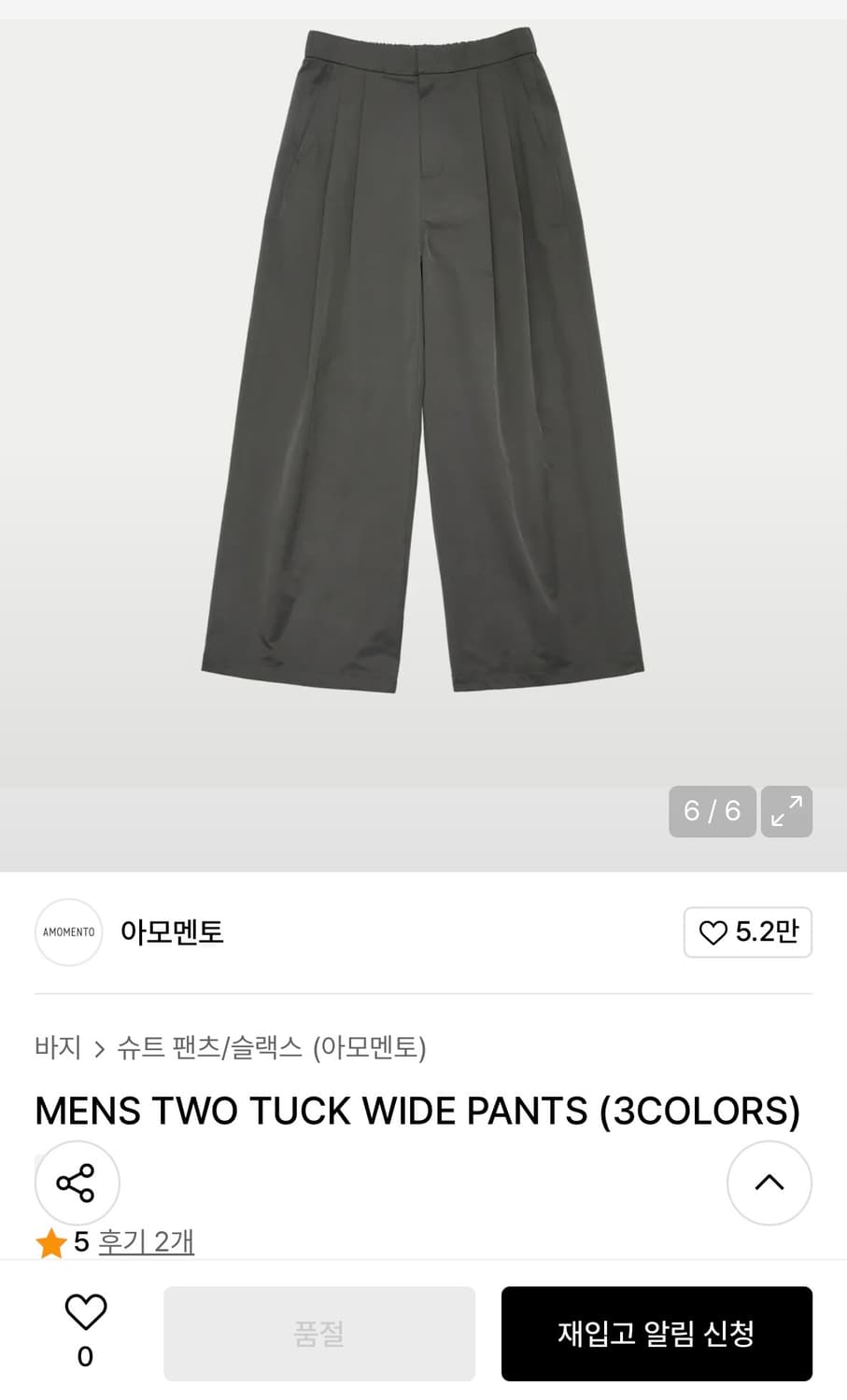Open the 6/6 image counter indicator

(712, 811)
